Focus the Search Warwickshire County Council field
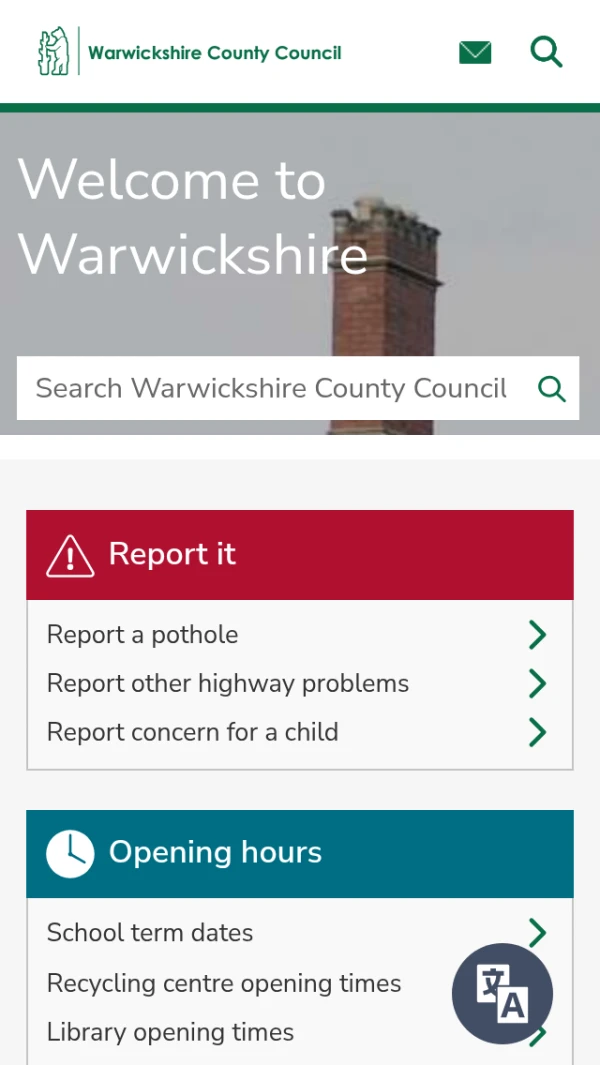The image size is (600, 1065). point(272,388)
